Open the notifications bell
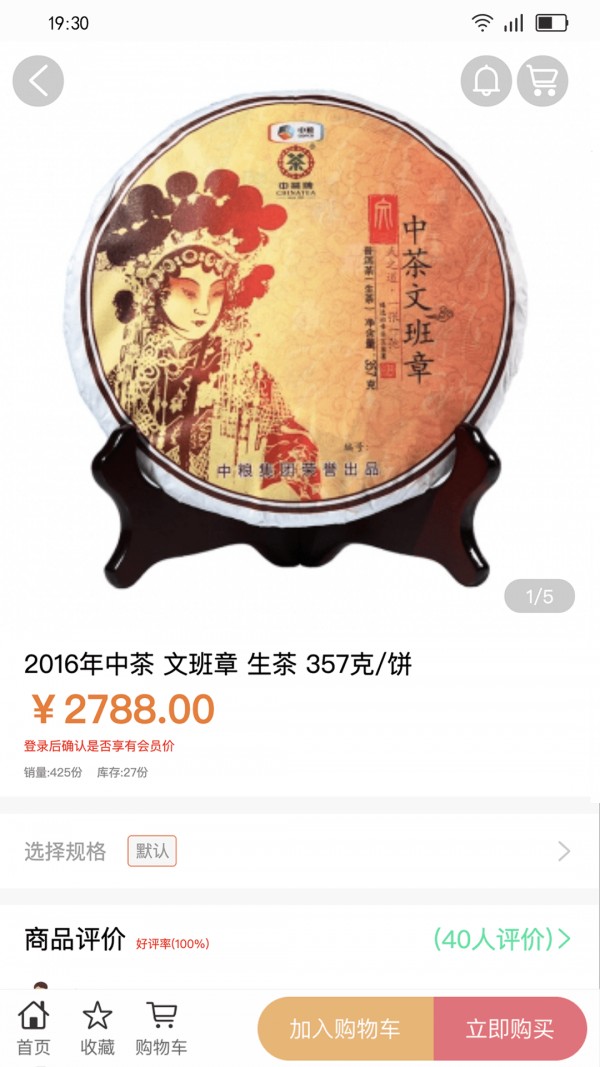 tap(486, 81)
